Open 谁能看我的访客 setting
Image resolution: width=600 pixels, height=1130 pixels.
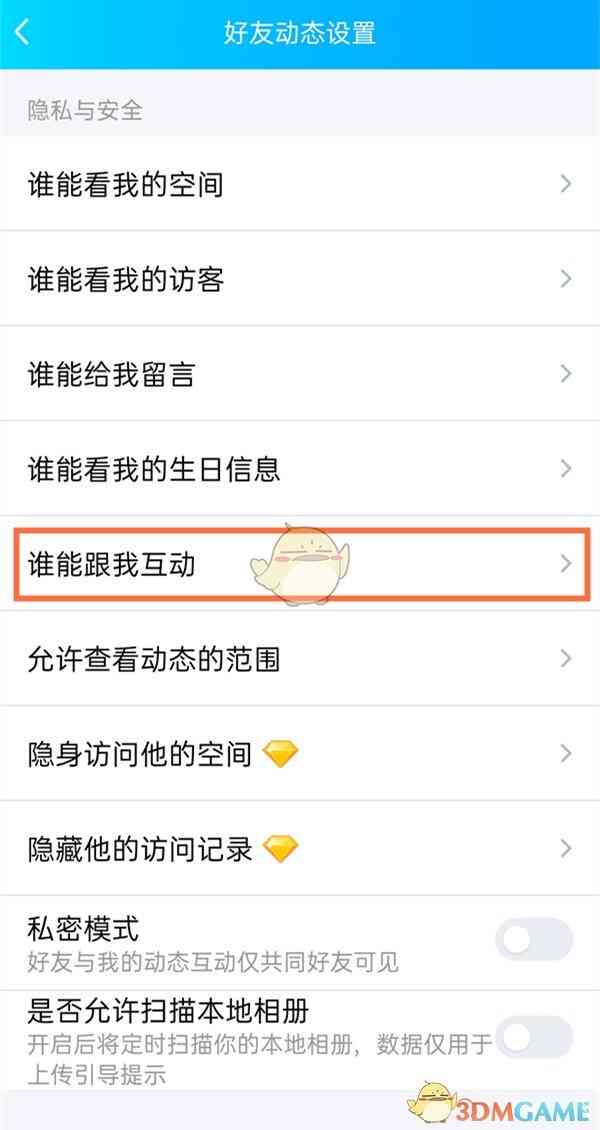[300, 279]
